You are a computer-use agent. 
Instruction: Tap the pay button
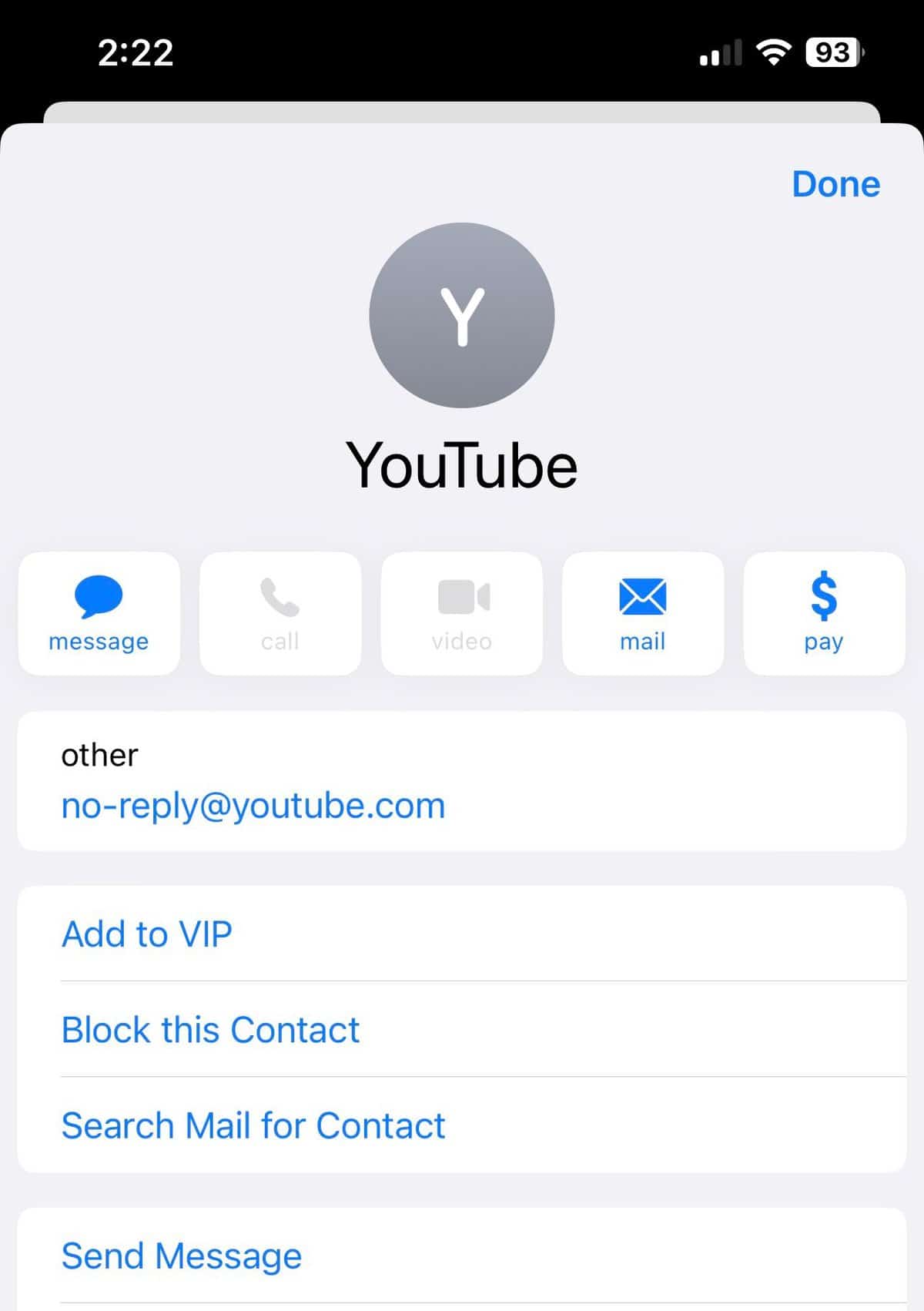coord(824,613)
